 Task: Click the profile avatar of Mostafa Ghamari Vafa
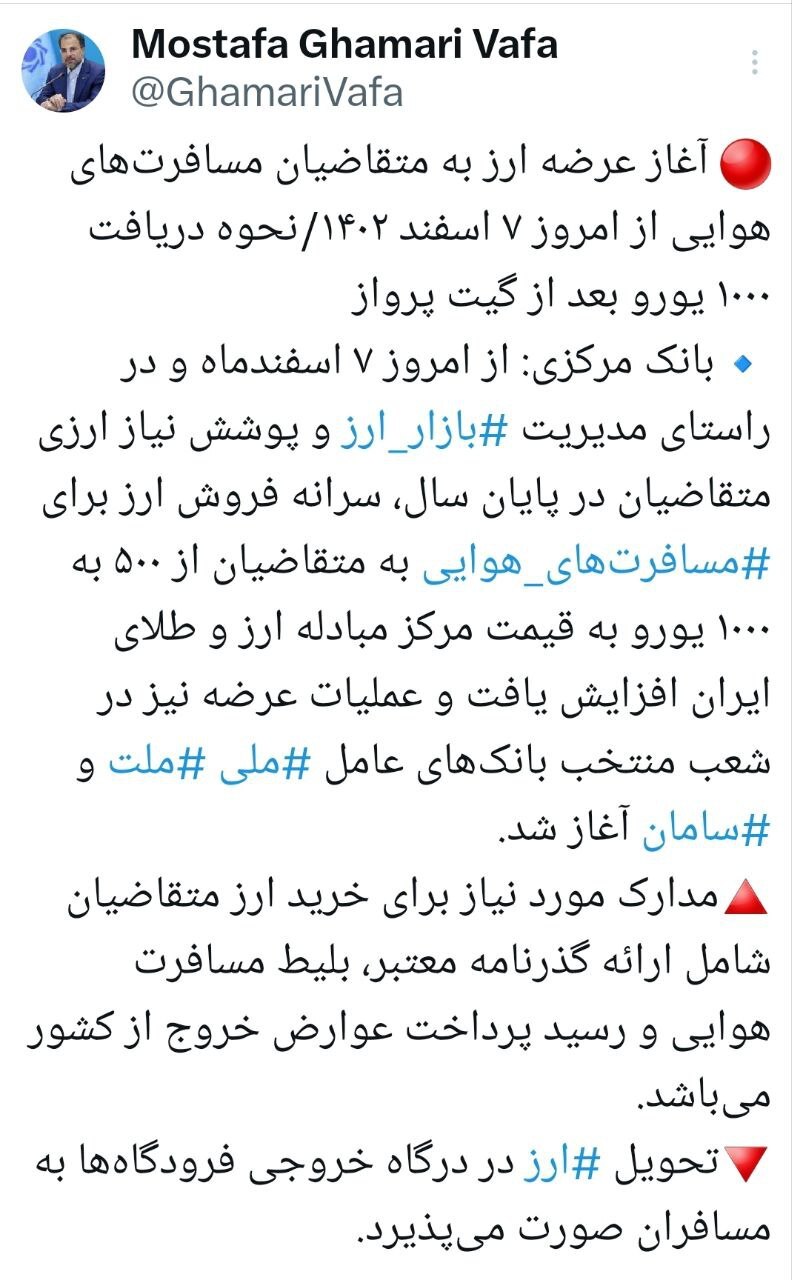[x=65, y=68]
